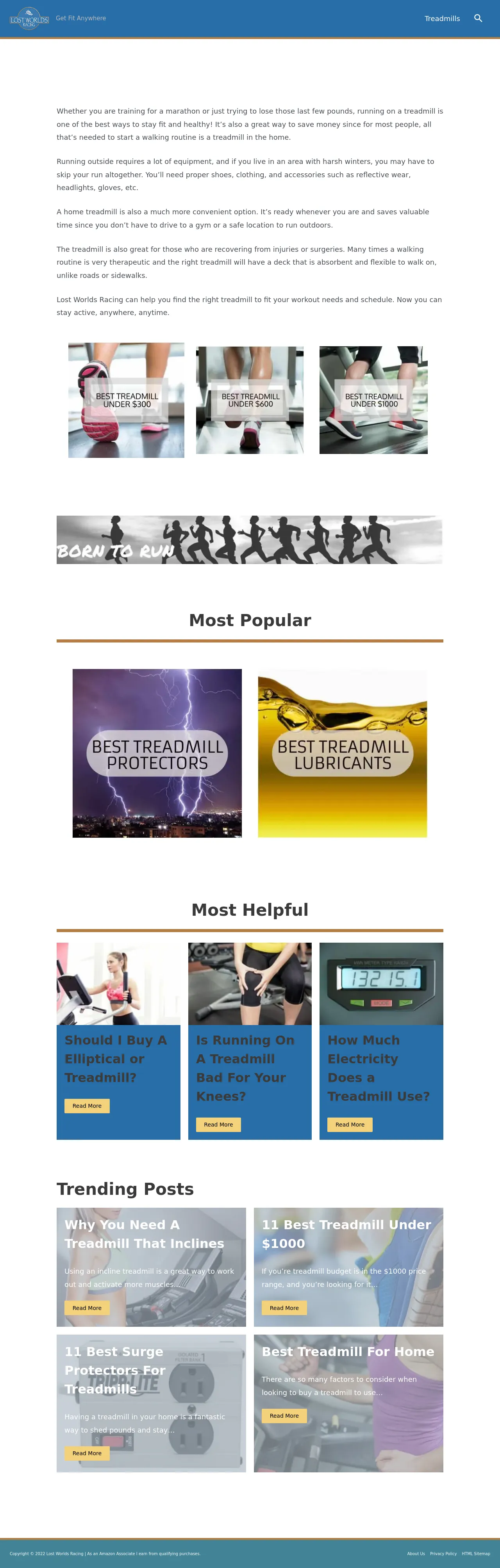Image resolution: width=500 pixels, height=1568 pixels.
Task: Go to homepage via Lost Worlds Racing logo
Action: click(x=29, y=19)
